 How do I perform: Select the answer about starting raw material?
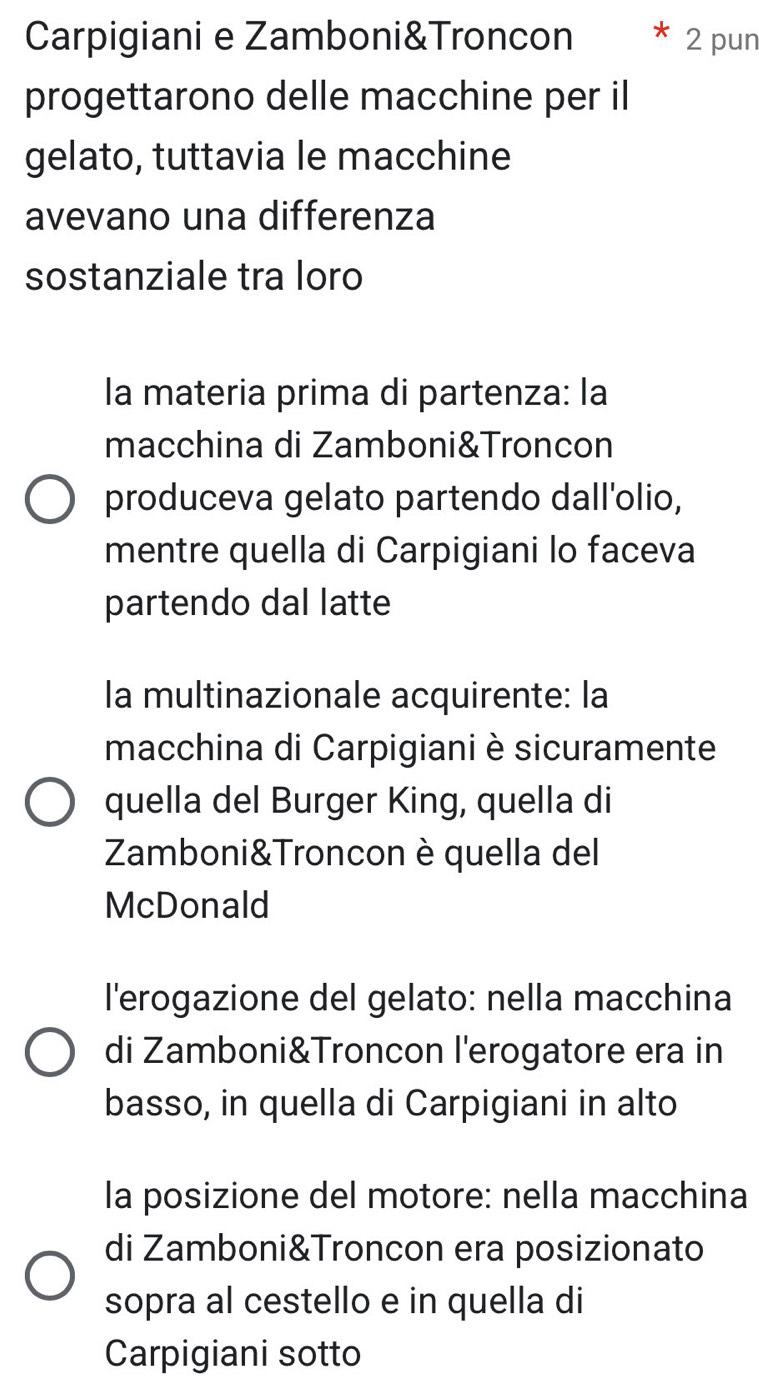50,499
